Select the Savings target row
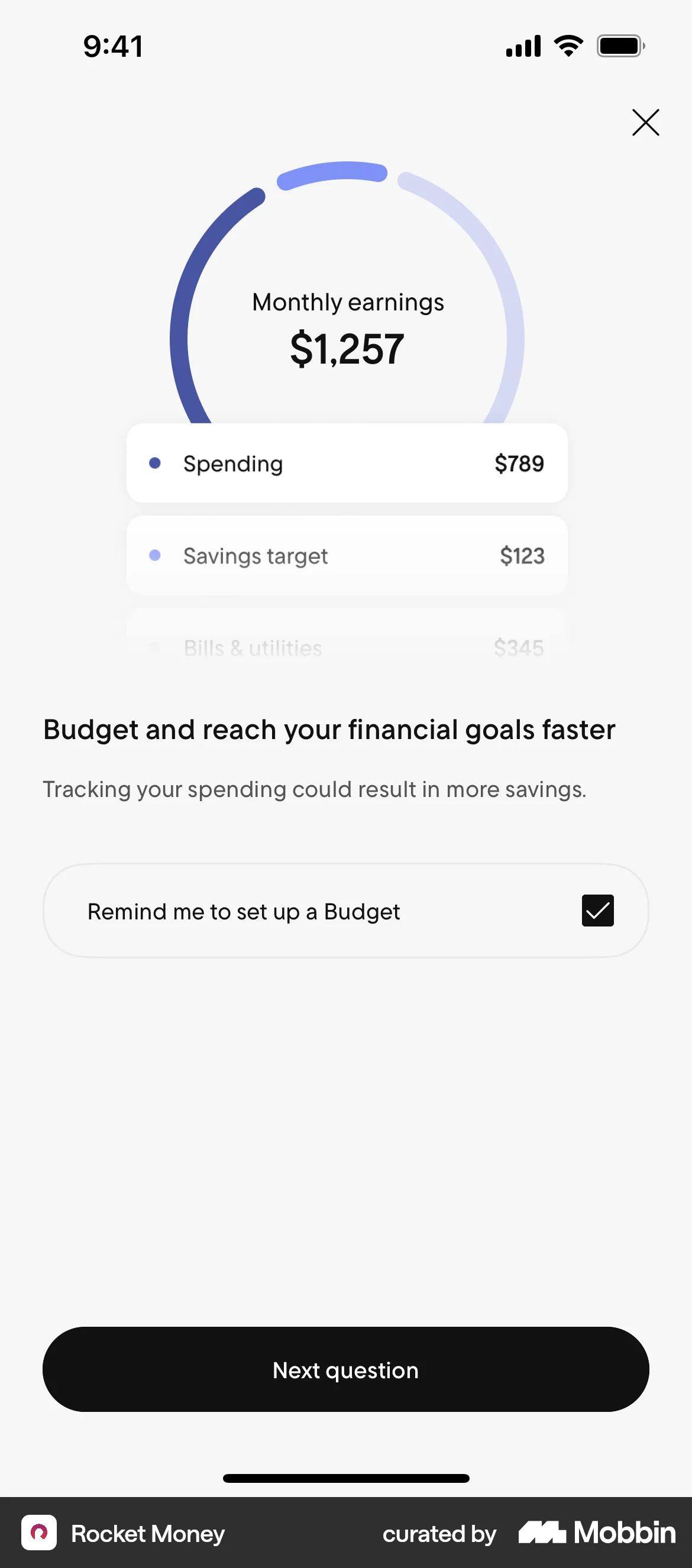 click(x=346, y=555)
